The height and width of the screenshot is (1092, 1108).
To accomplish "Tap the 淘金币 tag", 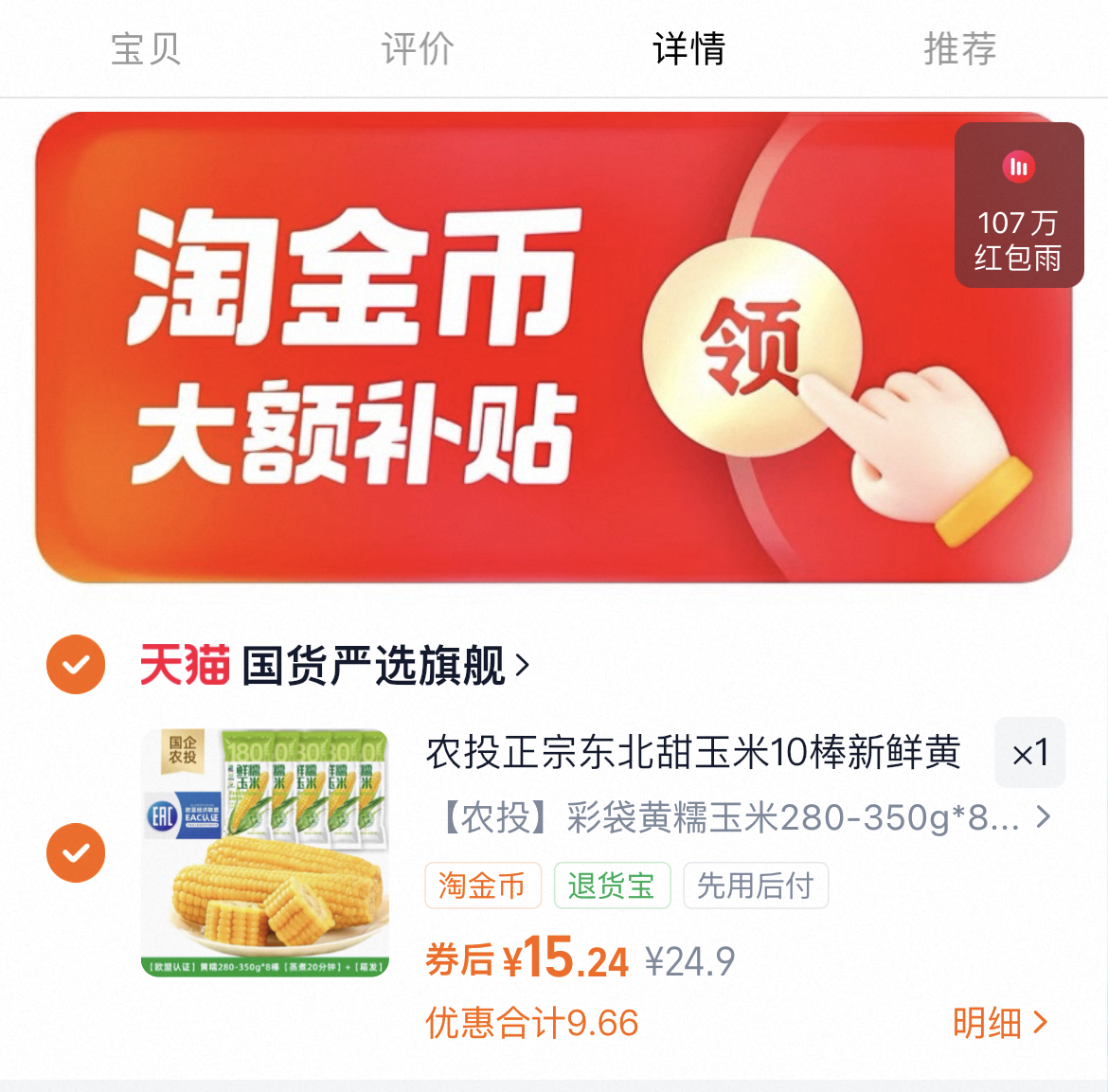I will click(x=482, y=886).
